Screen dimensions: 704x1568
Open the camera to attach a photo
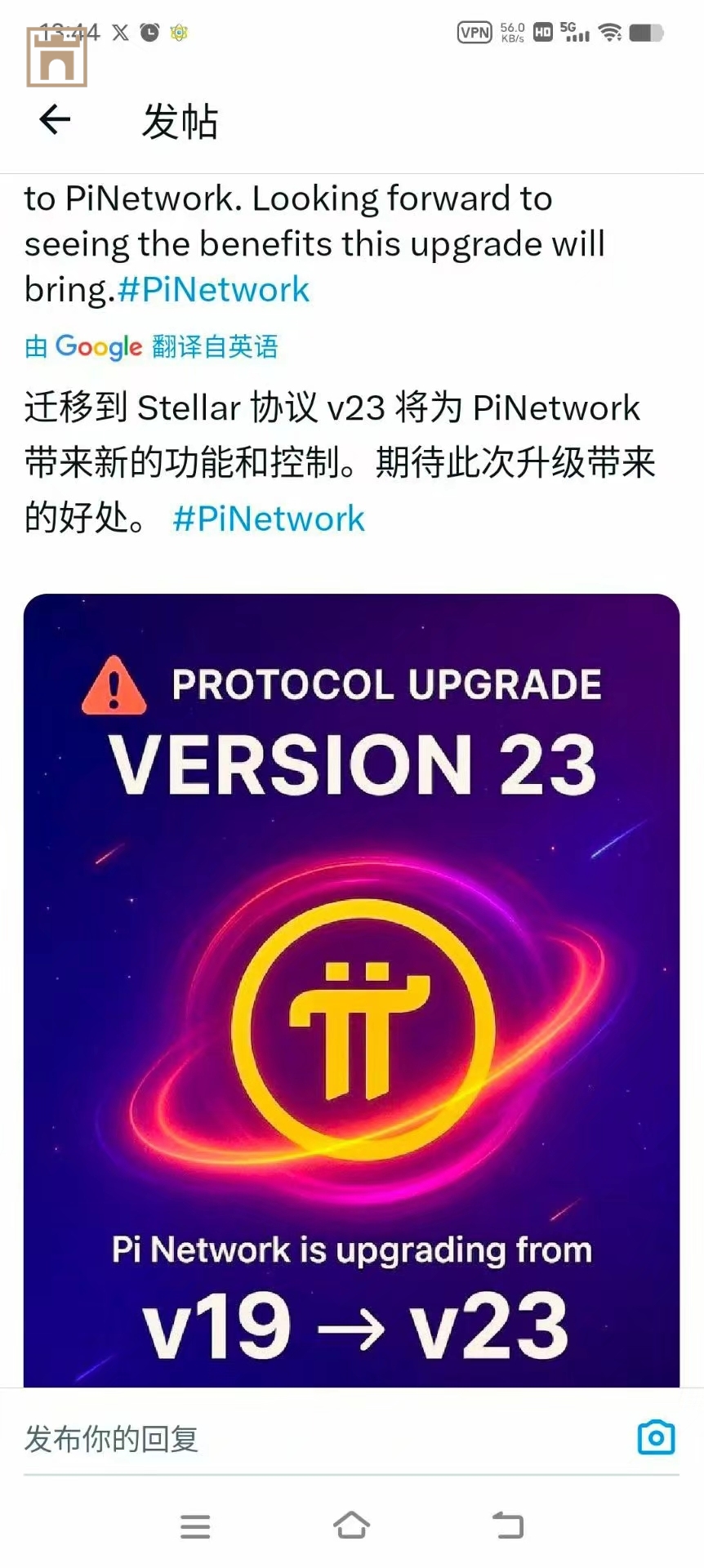tap(656, 1438)
